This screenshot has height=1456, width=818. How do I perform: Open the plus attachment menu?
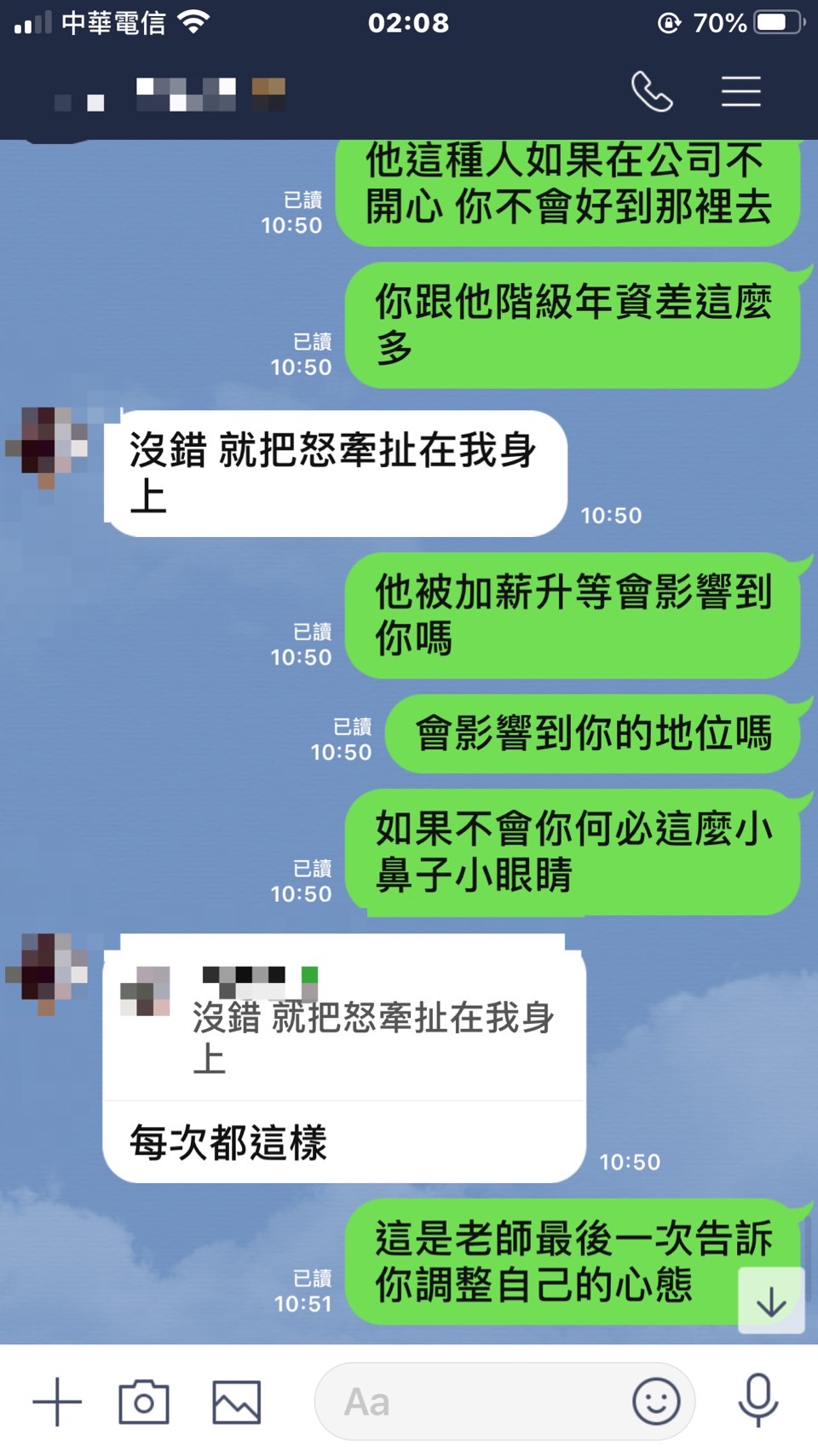click(x=57, y=1401)
